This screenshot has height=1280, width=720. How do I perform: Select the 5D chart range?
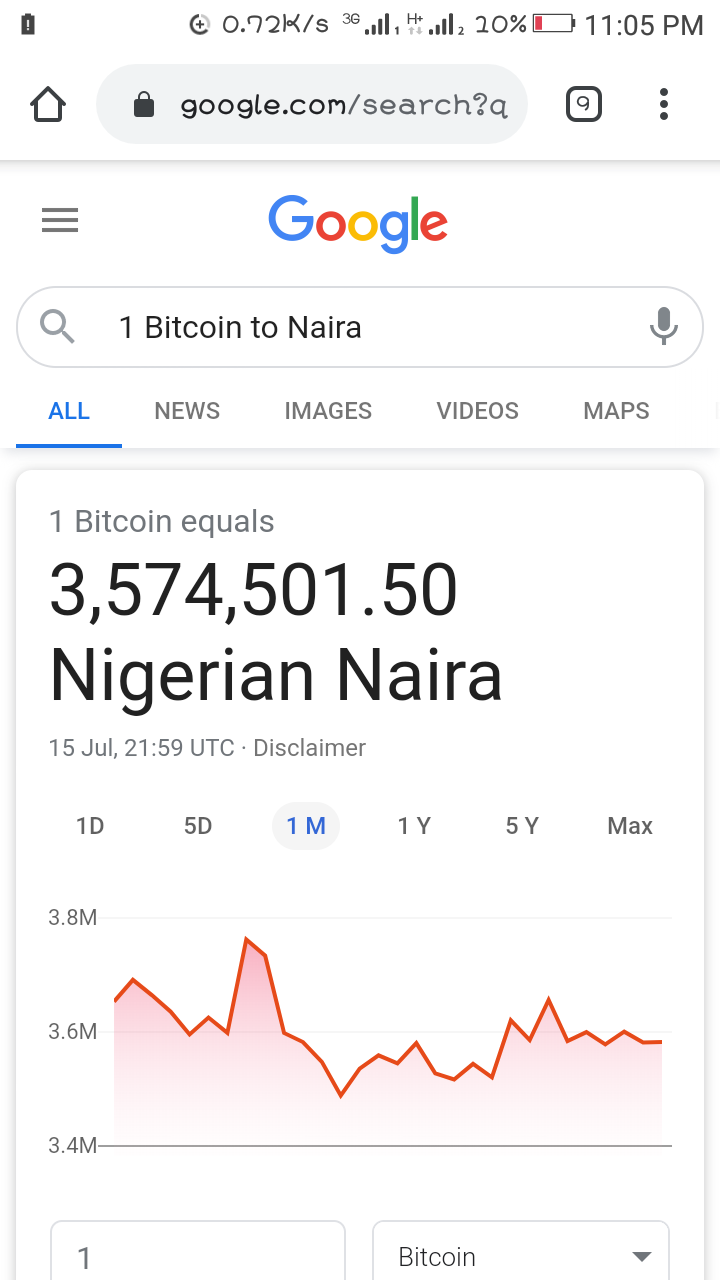point(198,826)
